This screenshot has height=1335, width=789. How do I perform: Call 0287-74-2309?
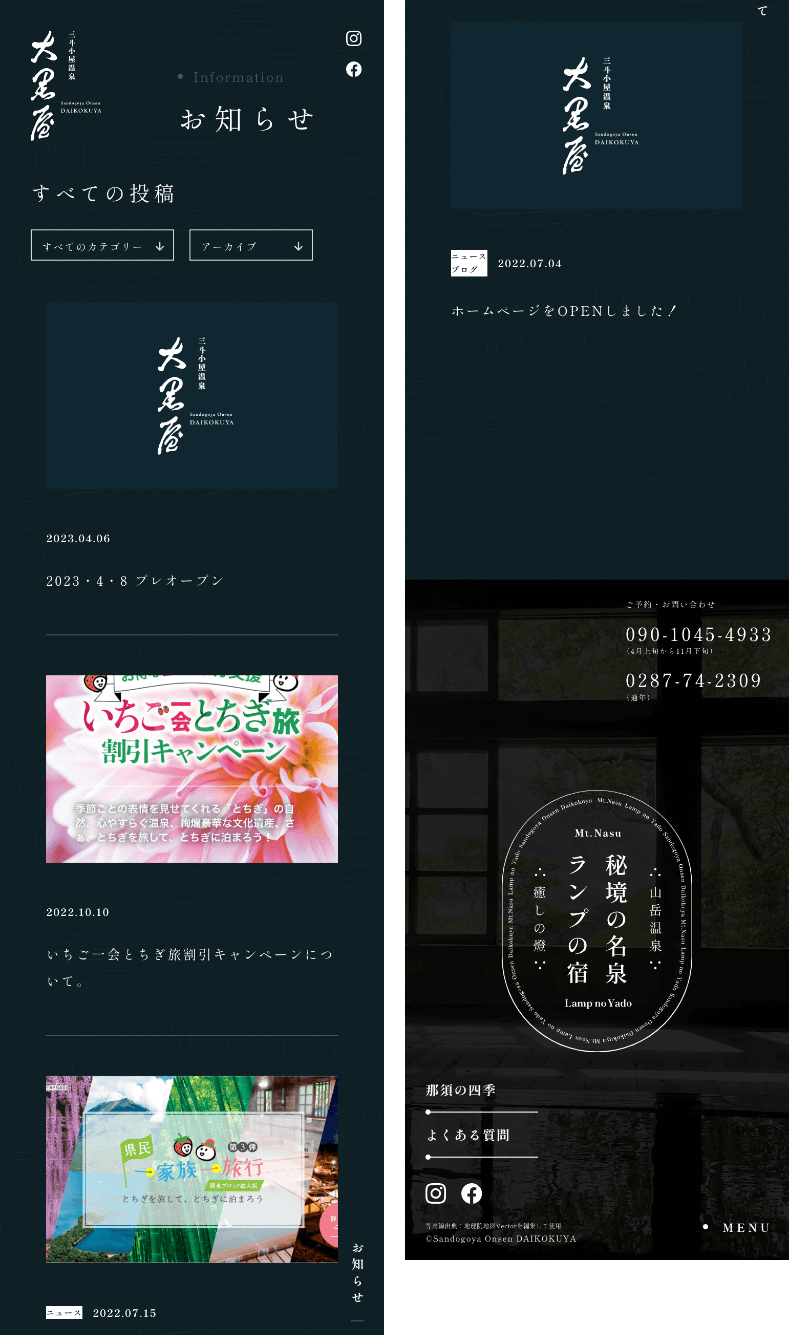pyautogui.click(x=693, y=681)
